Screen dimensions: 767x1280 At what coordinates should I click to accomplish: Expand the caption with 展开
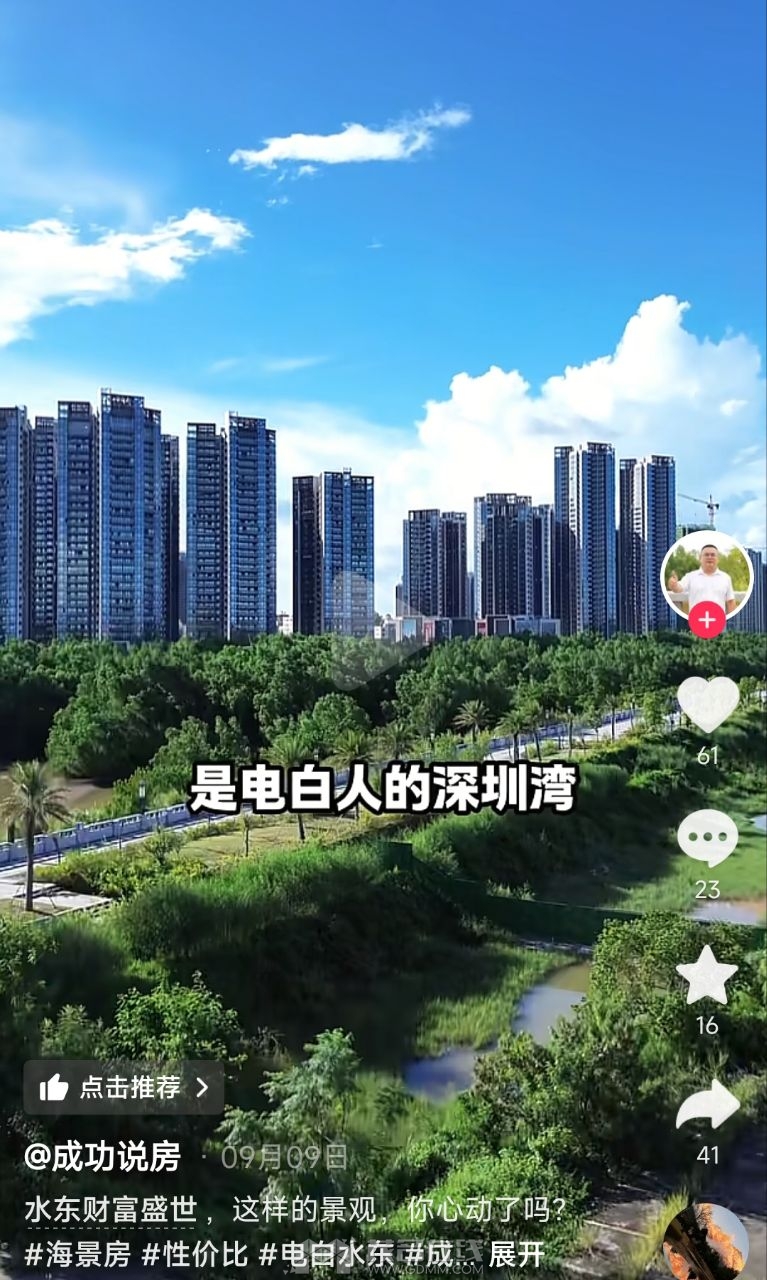click(517, 1253)
